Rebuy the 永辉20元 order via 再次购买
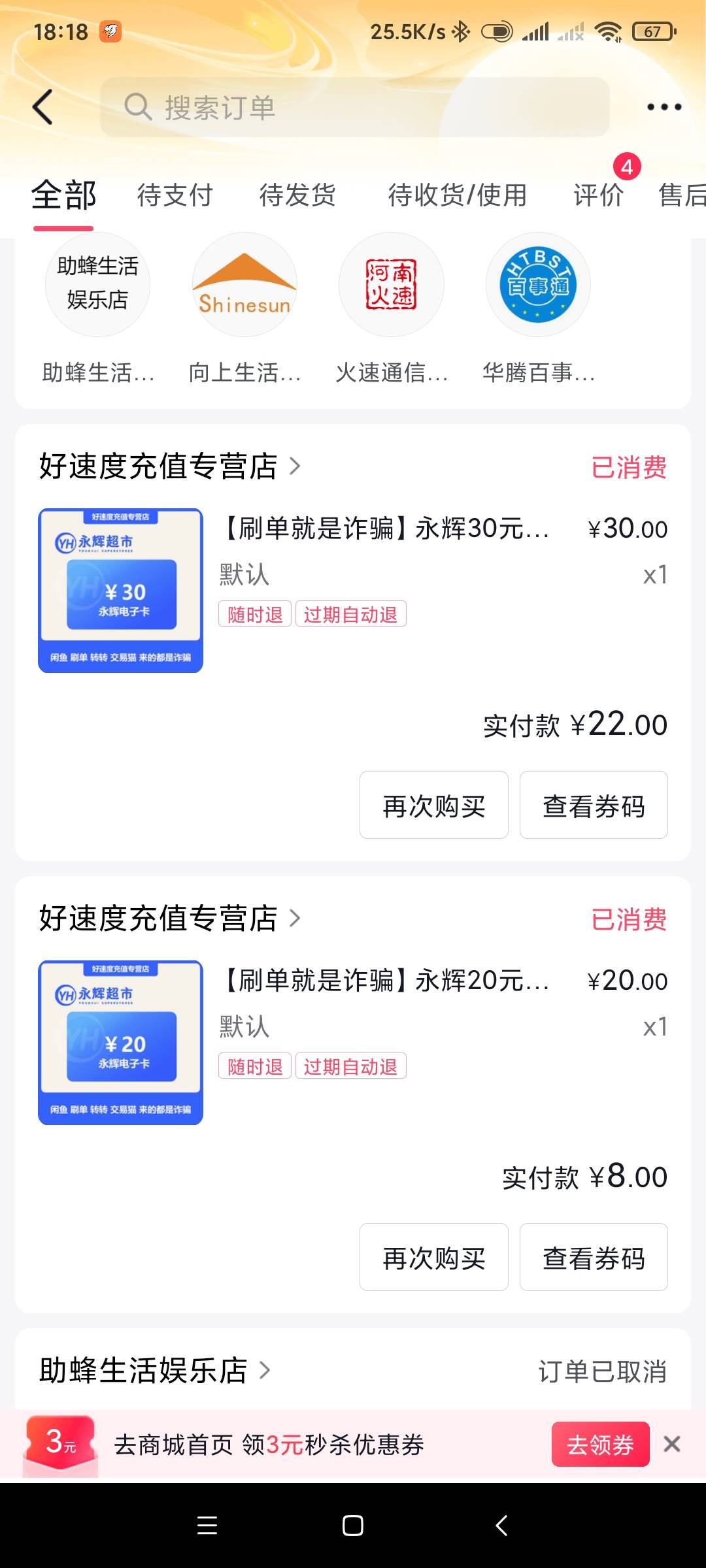Image resolution: width=706 pixels, height=1568 pixels. pyautogui.click(x=434, y=1257)
